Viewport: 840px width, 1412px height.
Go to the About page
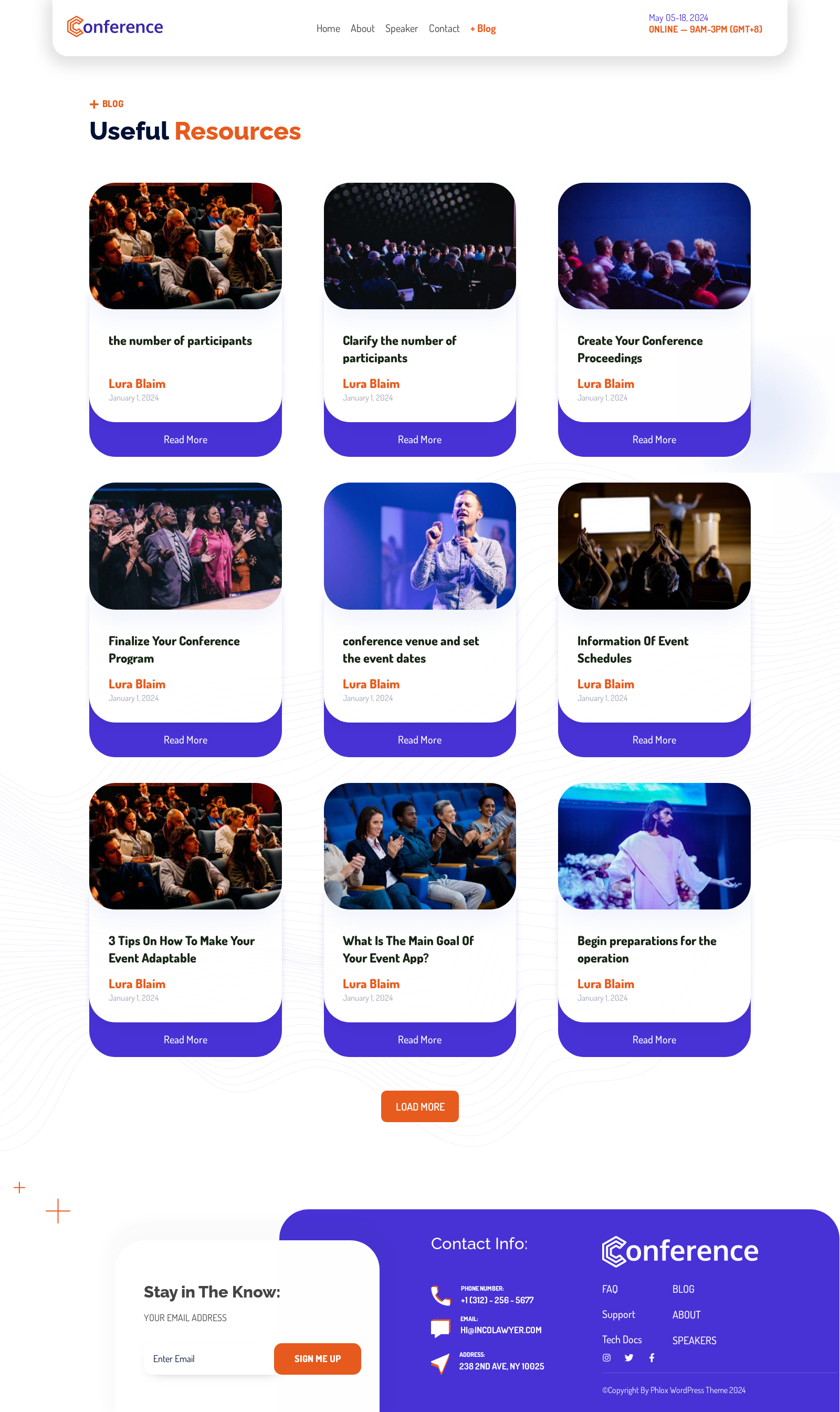[362, 28]
